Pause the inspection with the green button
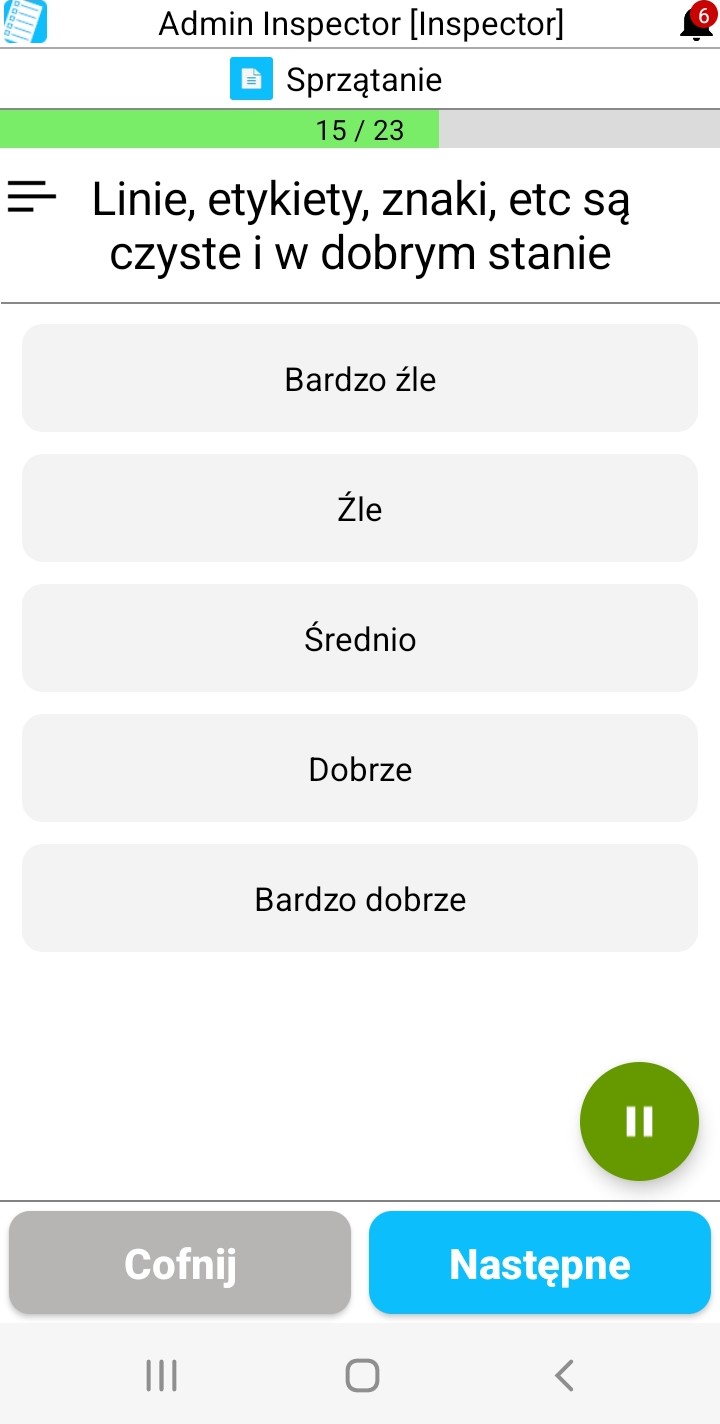This screenshot has height=1424, width=720. point(639,1121)
